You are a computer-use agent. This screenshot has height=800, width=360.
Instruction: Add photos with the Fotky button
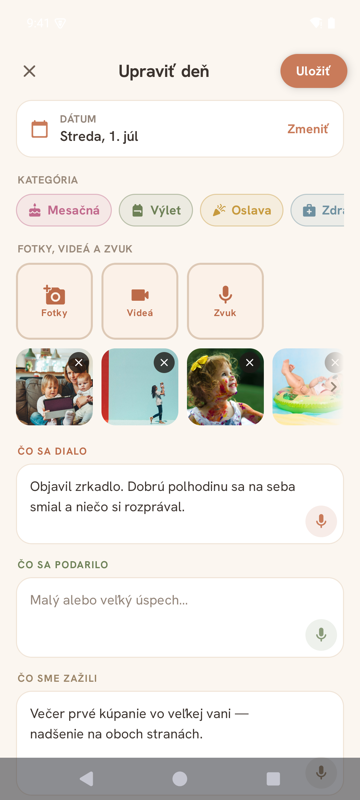tap(55, 301)
